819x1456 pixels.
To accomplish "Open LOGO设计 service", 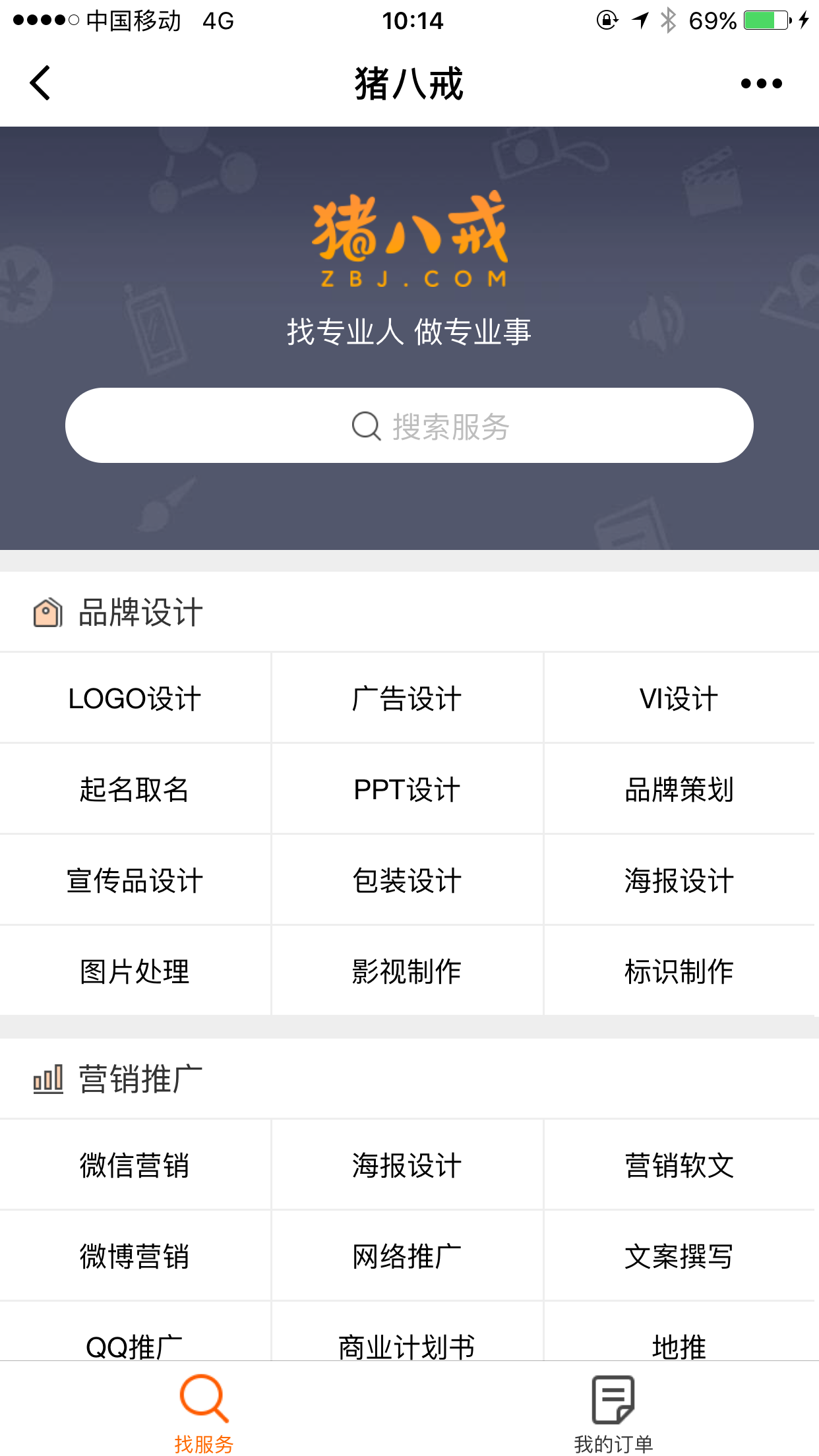I will coord(135,698).
